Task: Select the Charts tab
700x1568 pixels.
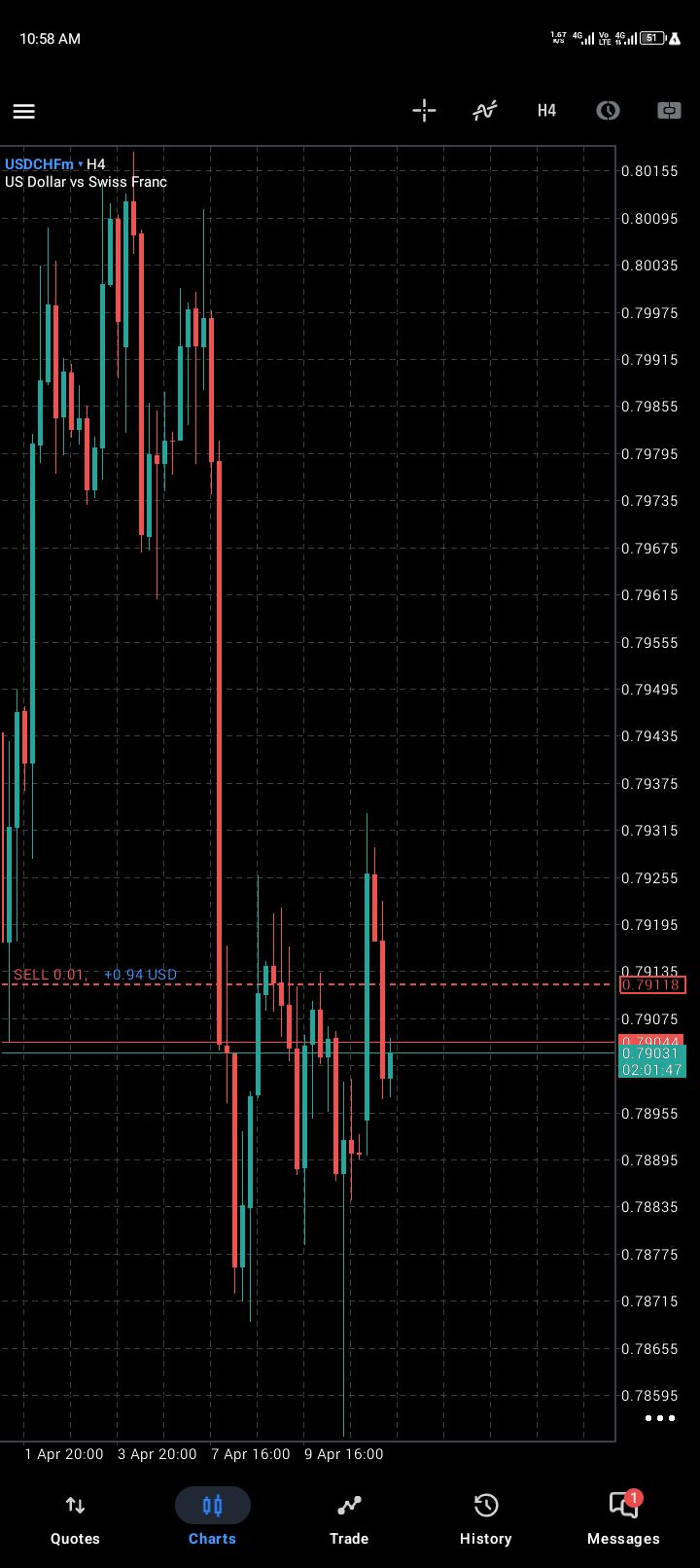Action: 212,1518
